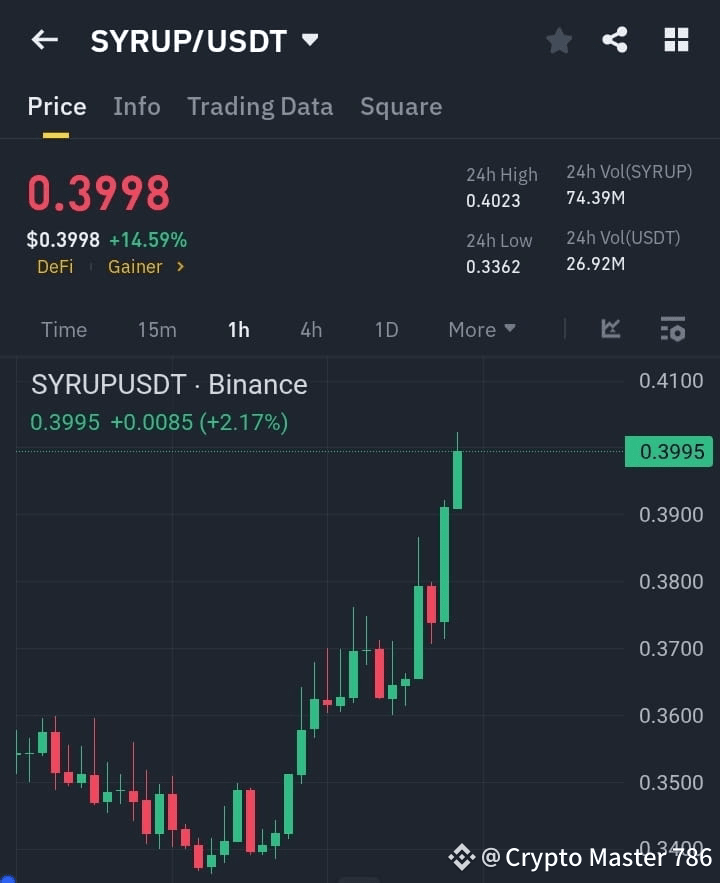Tap the 24h High value 0.4023

click(x=494, y=200)
